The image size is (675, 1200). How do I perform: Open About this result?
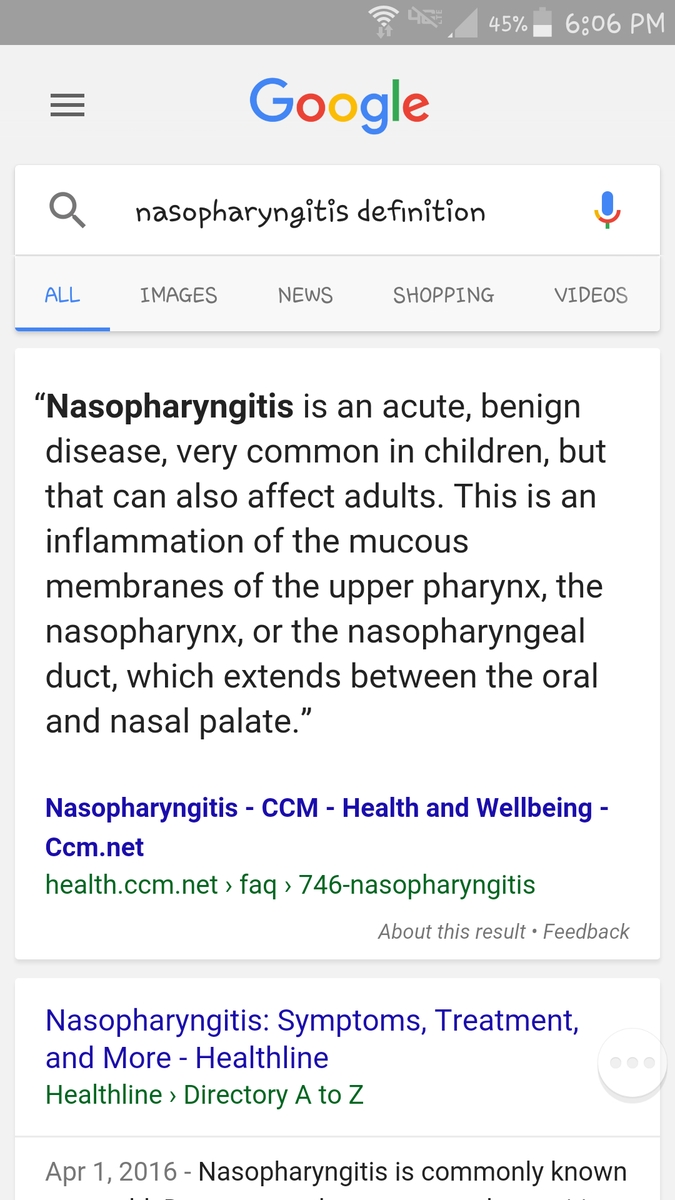click(451, 931)
